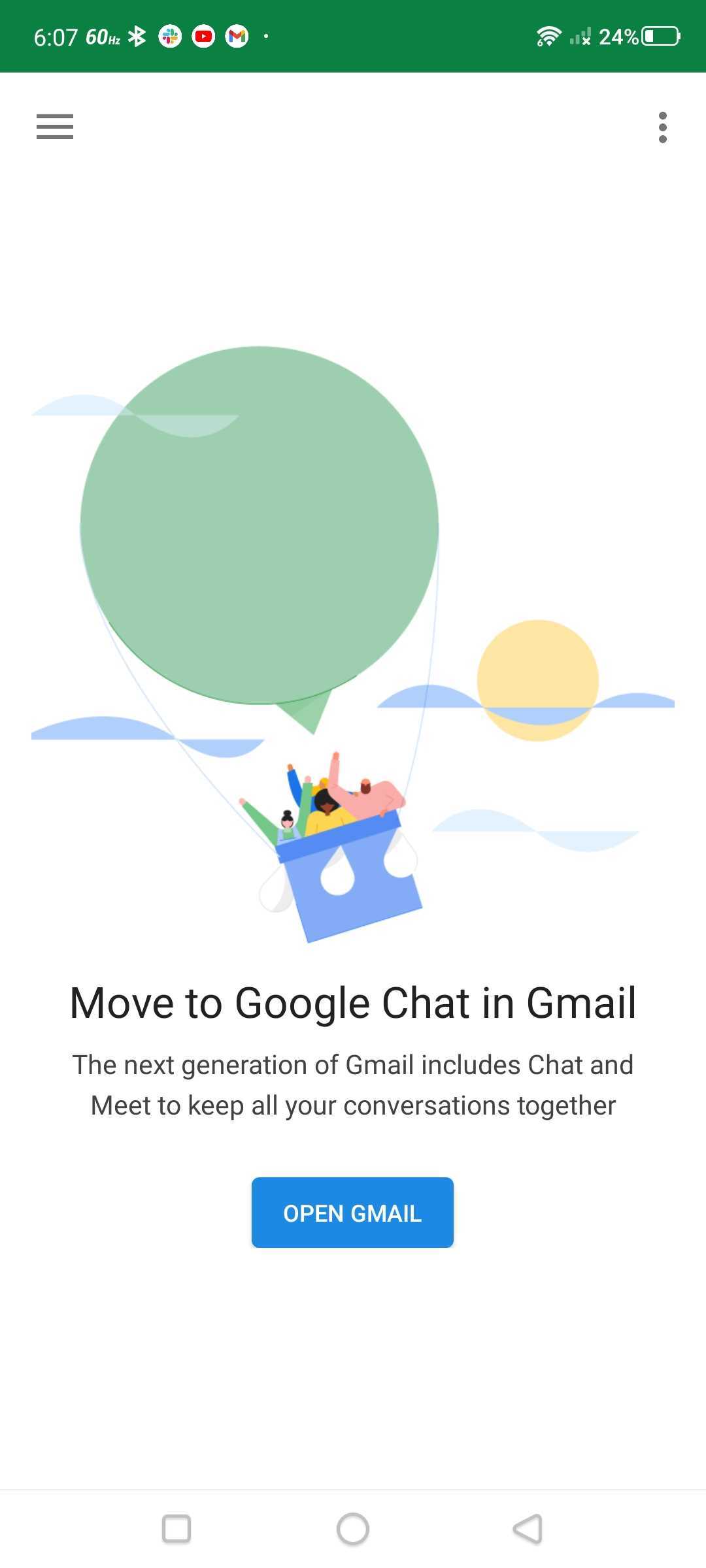Go back using system navigation
Viewport: 706px width, 1568px height.
coord(528,1529)
